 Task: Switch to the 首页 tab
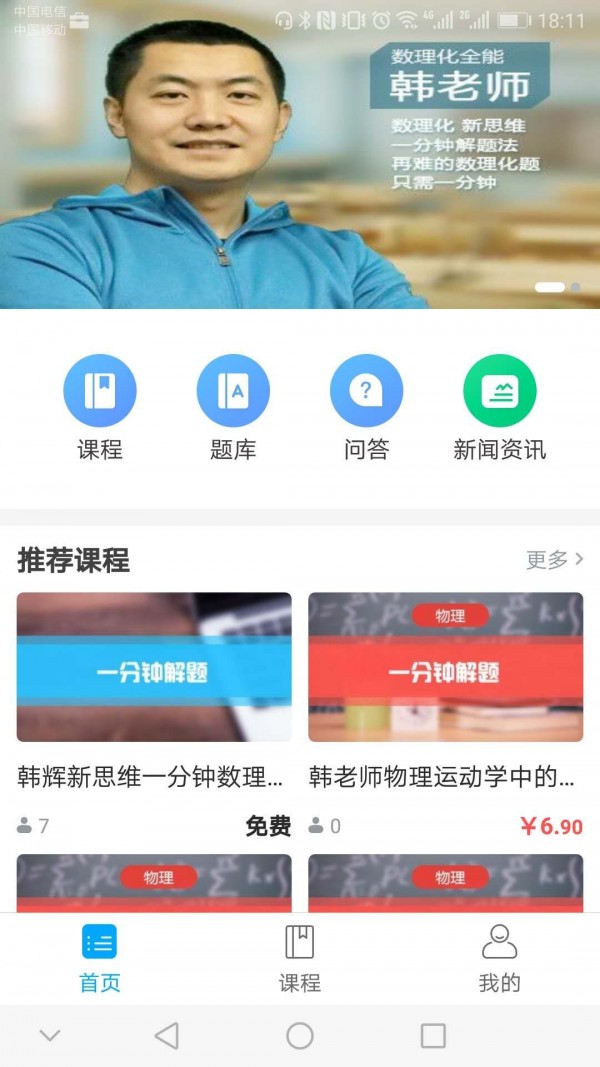100,958
